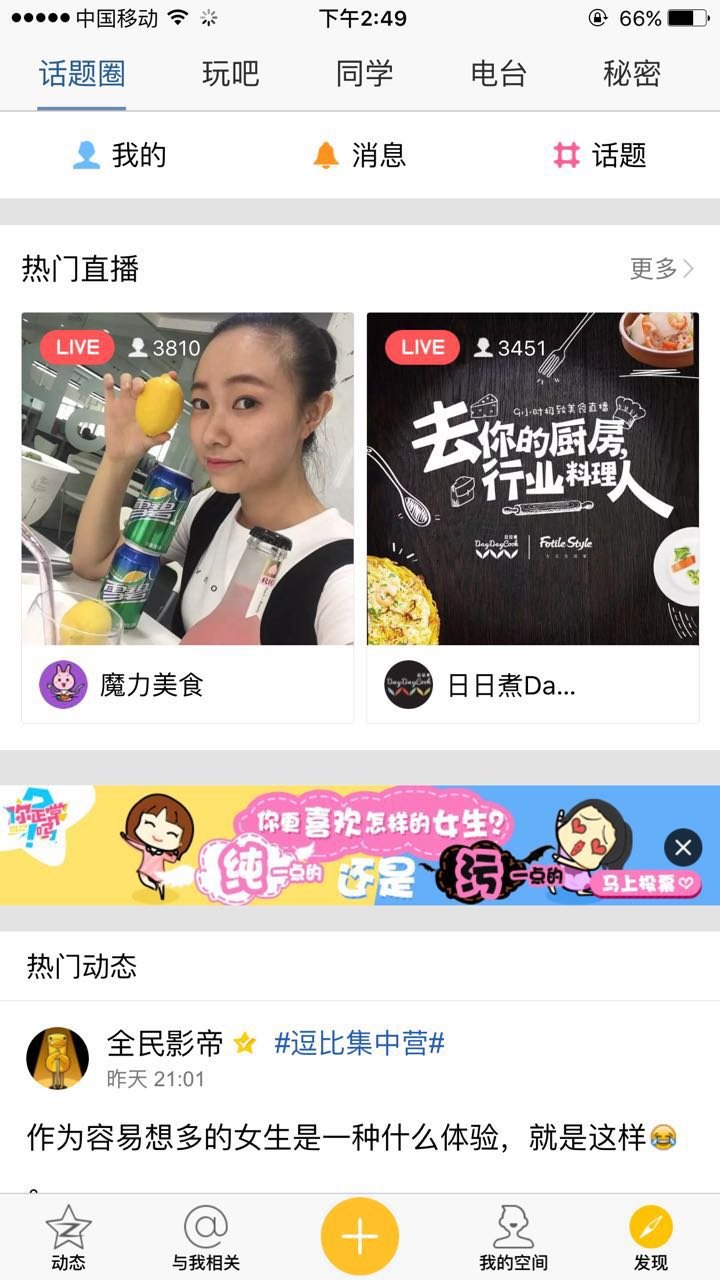Select the 话题圈 top tab
The image size is (720, 1280).
[x=82, y=74]
